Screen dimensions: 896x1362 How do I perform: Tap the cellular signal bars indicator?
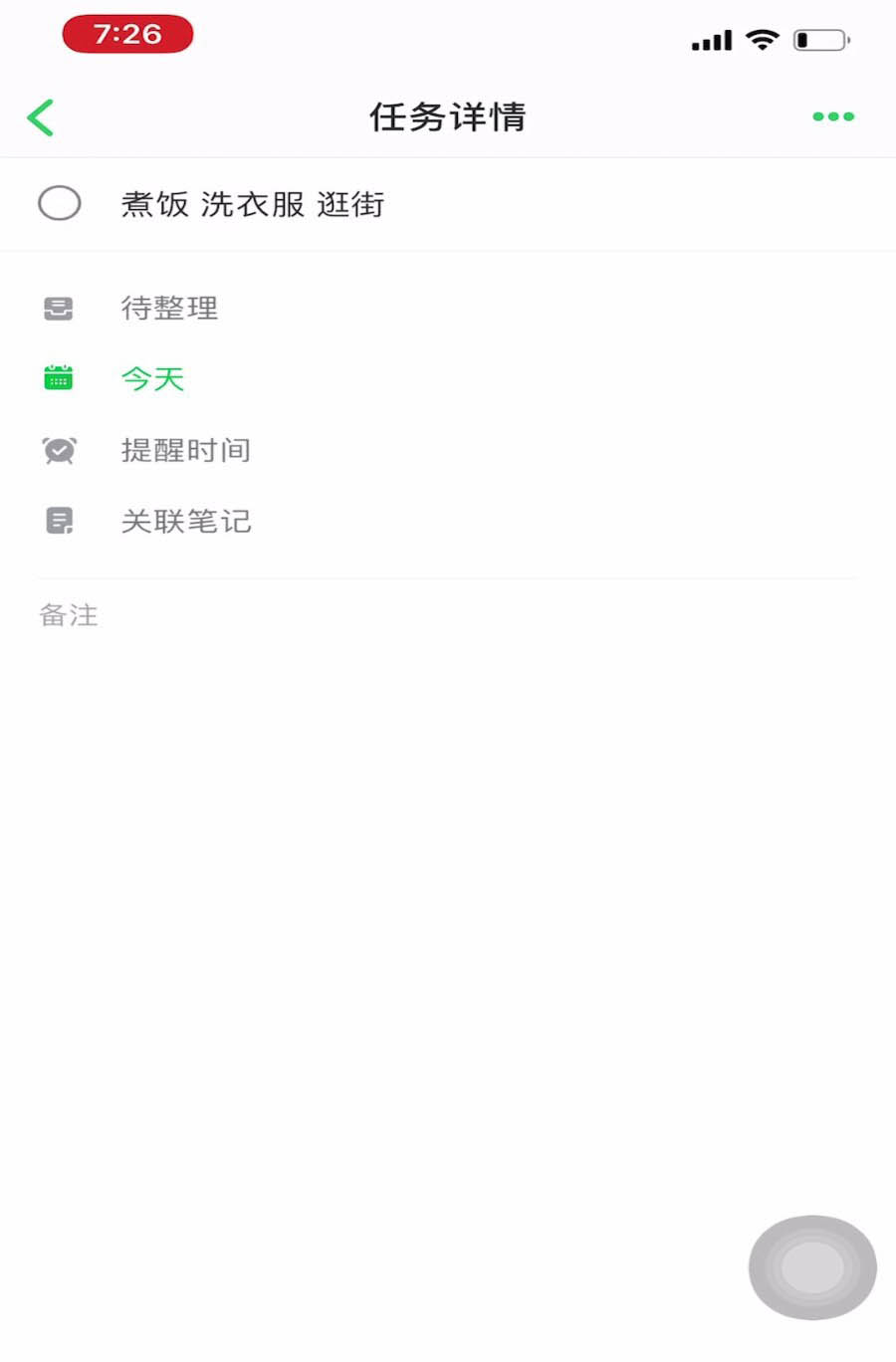(711, 38)
